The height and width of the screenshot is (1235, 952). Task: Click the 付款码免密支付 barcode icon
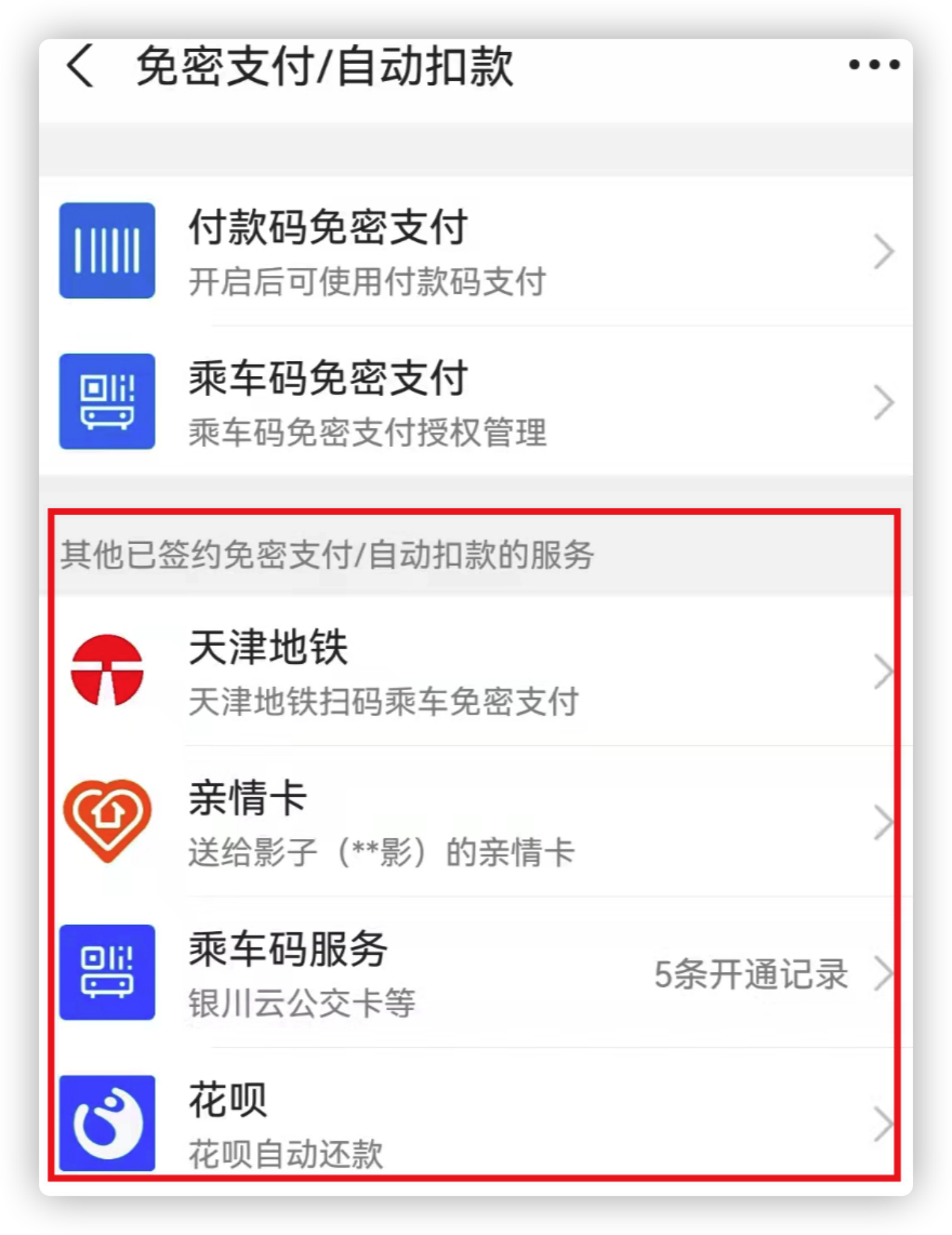point(106,250)
